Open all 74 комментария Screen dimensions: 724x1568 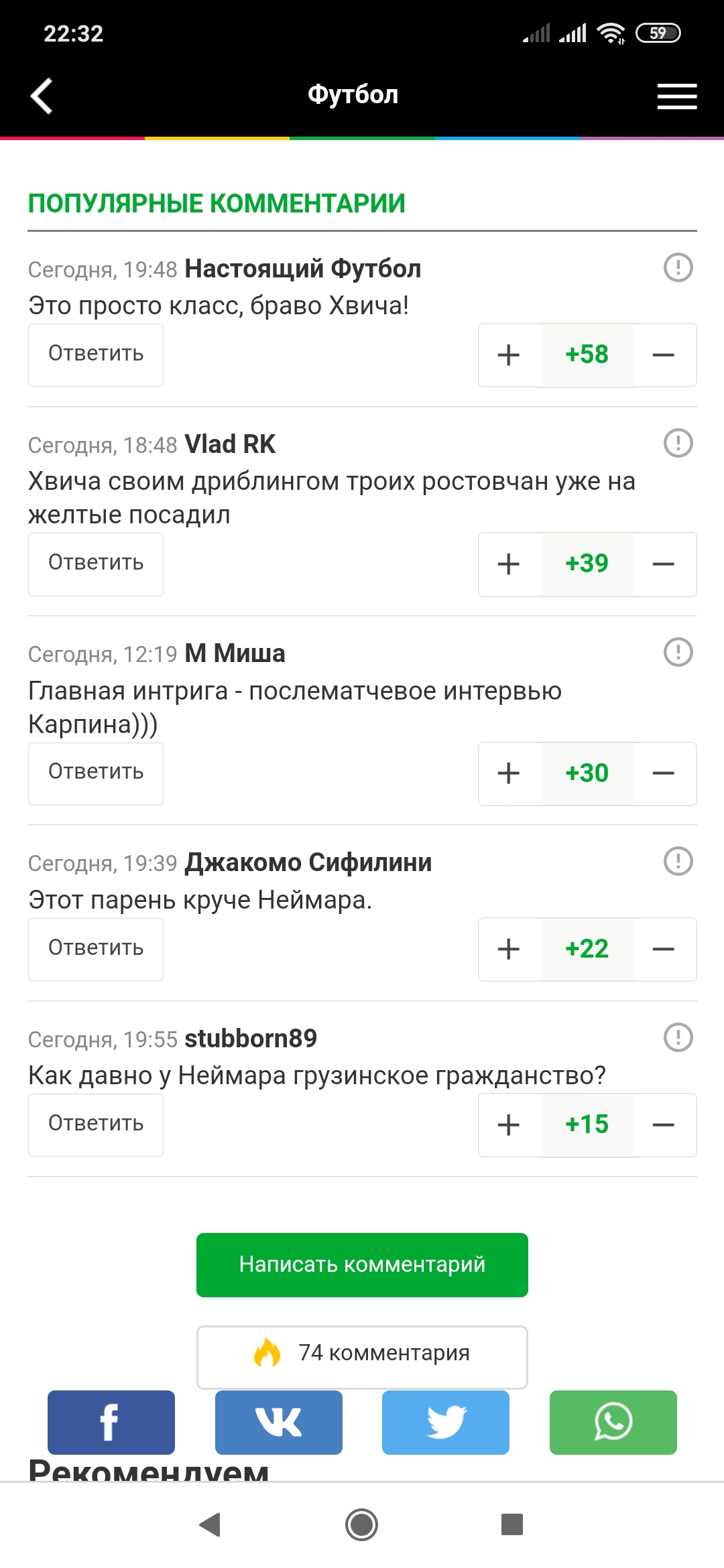click(362, 1354)
